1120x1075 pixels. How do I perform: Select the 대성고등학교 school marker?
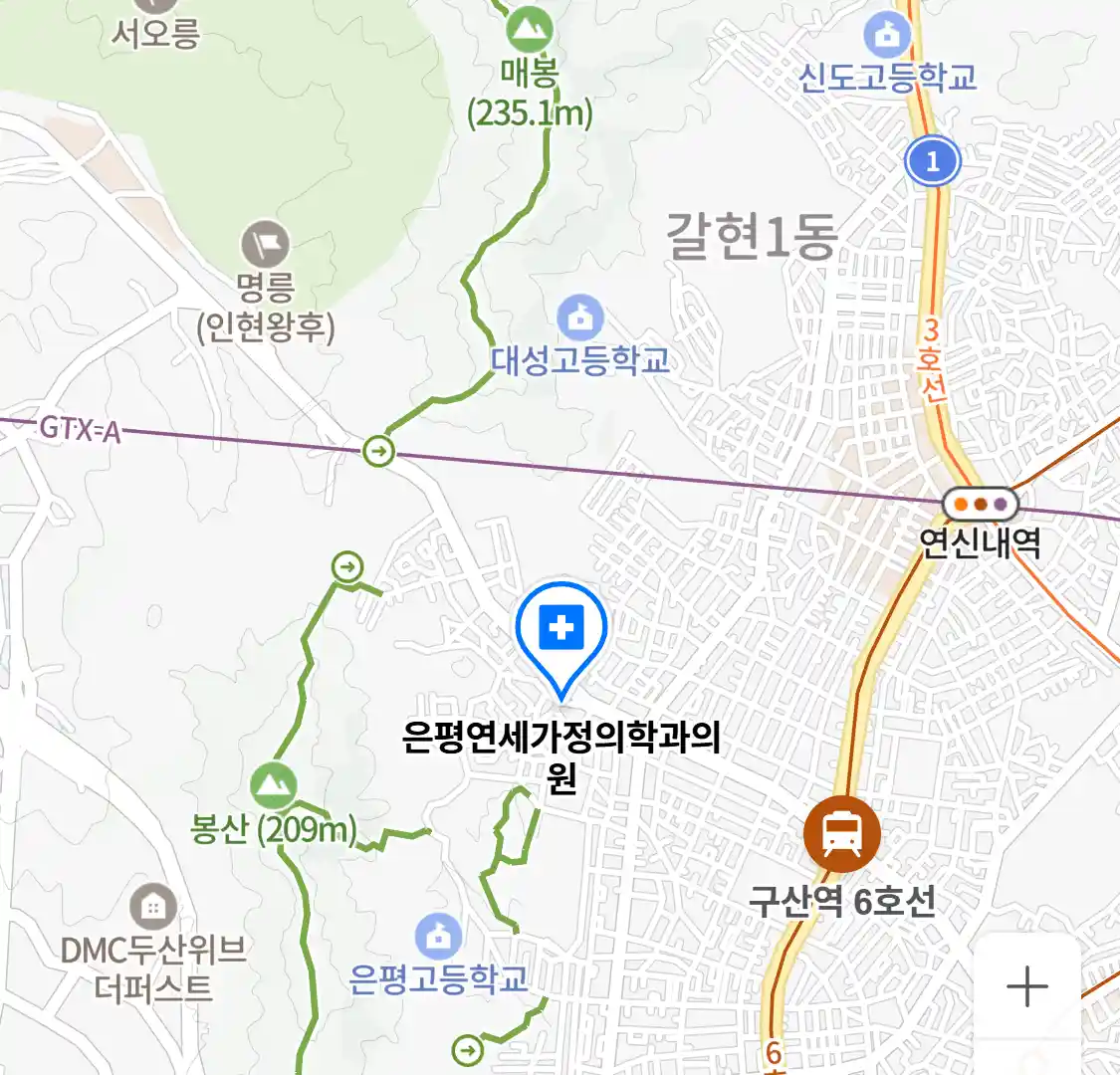pyautogui.click(x=579, y=319)
